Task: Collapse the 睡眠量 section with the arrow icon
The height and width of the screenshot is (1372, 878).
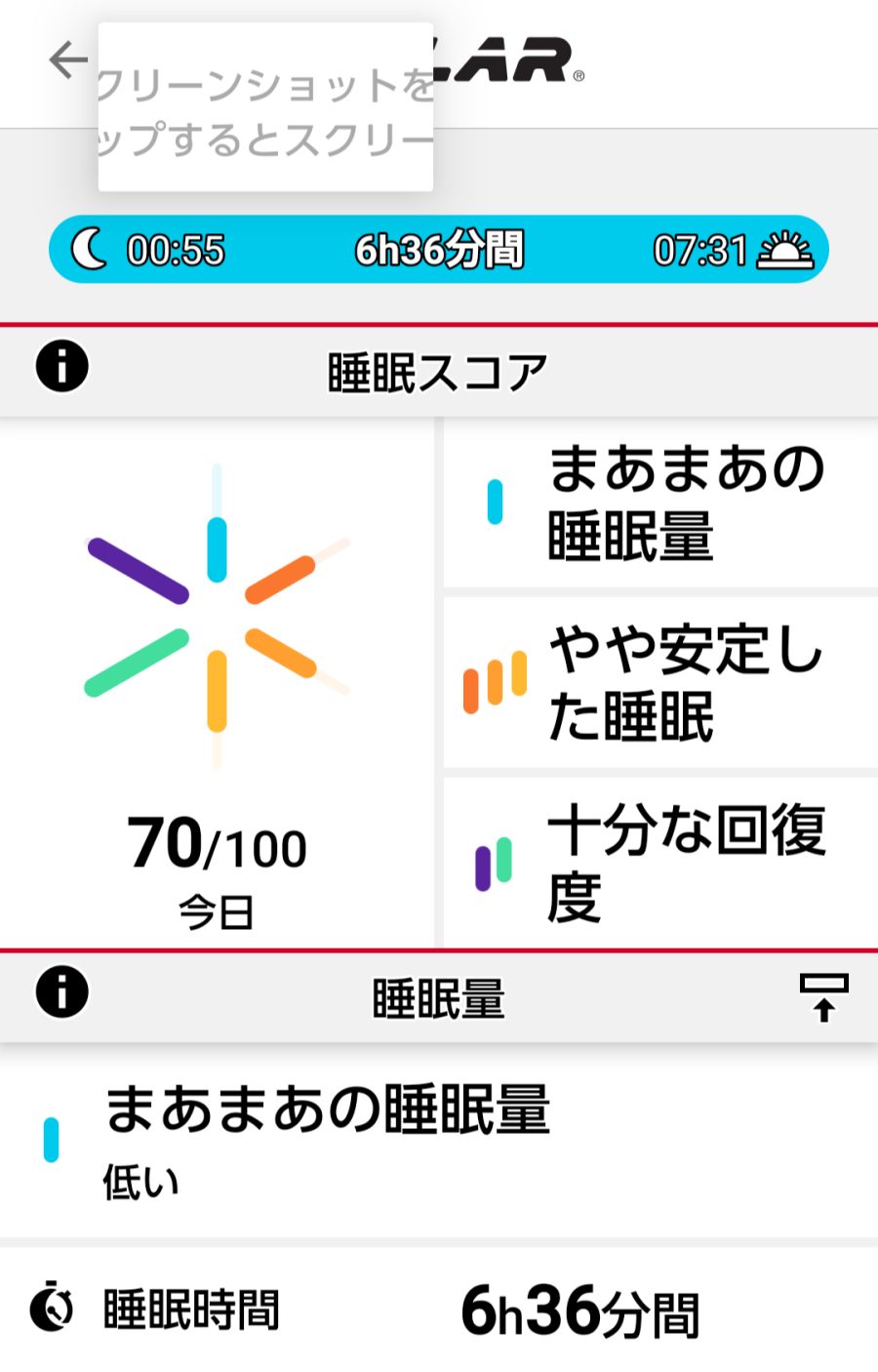Action: click(823, 996)
